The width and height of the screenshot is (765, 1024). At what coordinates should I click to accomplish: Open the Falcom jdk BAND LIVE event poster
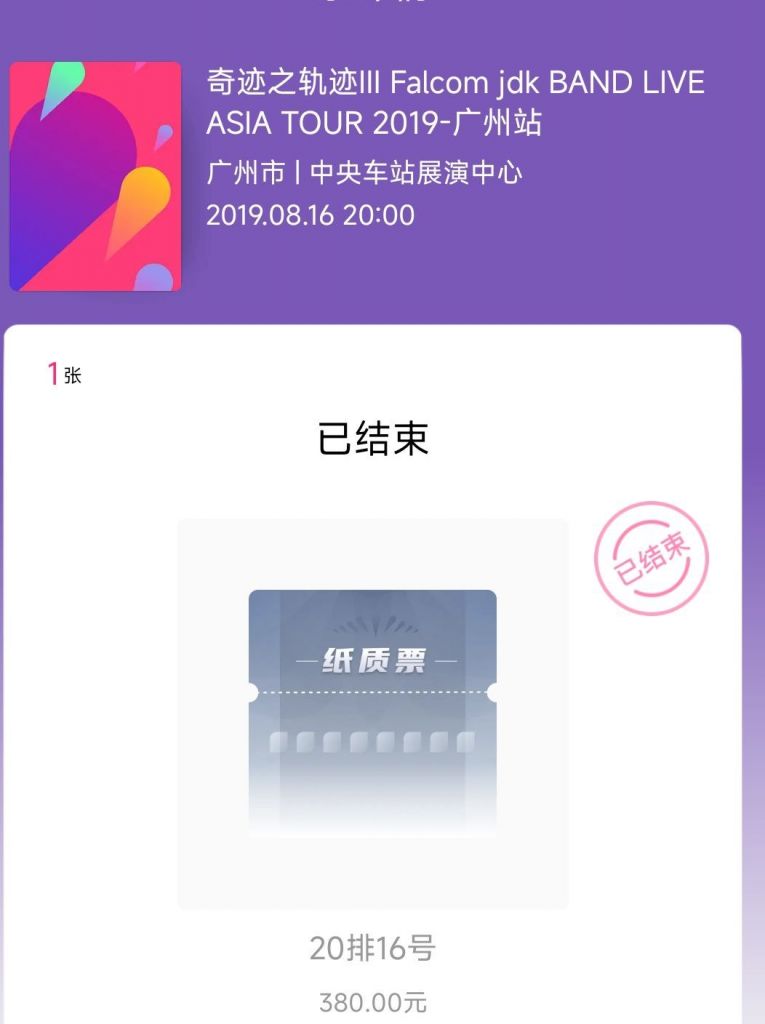(95, 177)
